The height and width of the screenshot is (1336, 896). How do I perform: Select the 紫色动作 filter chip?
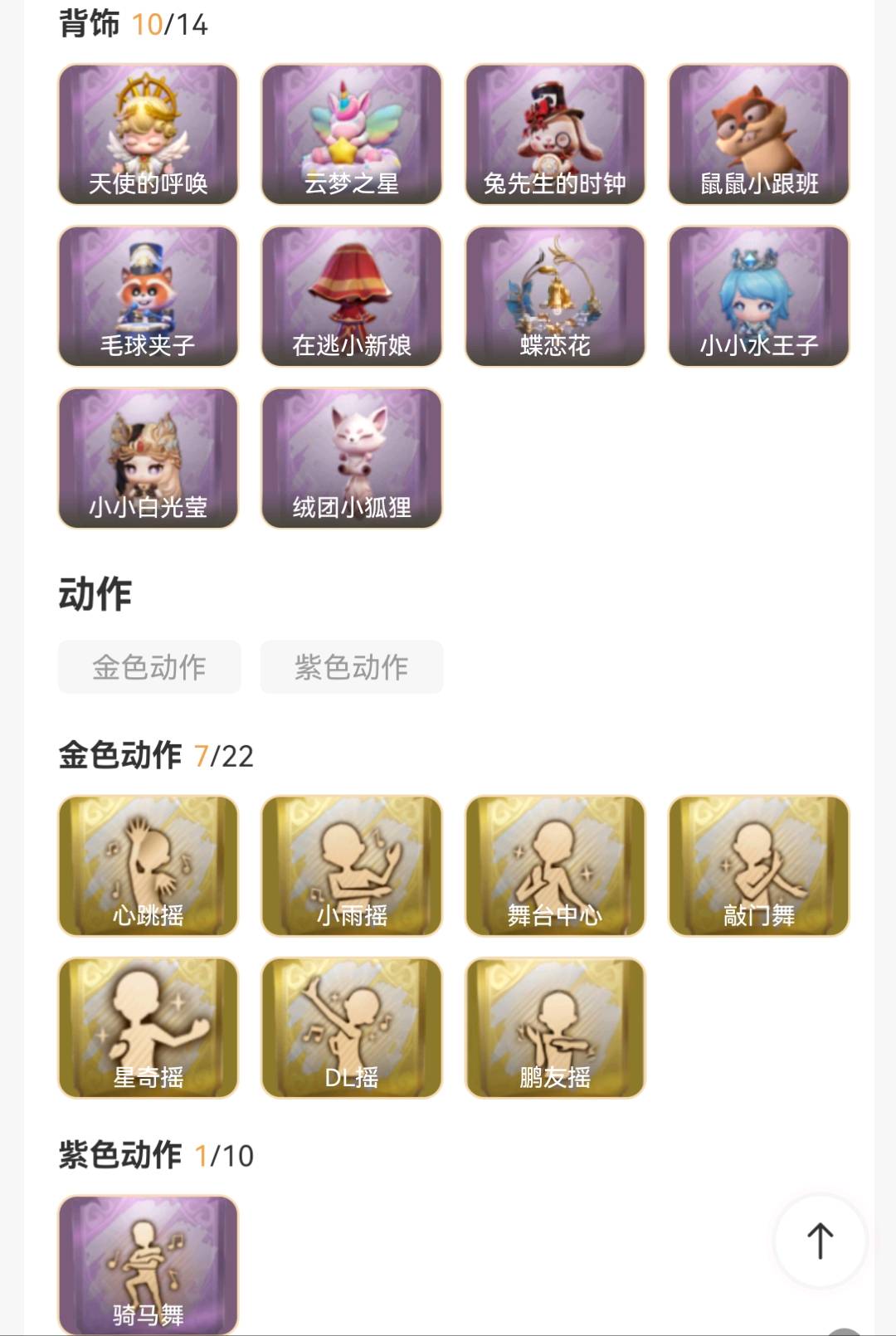coord(352,667)
